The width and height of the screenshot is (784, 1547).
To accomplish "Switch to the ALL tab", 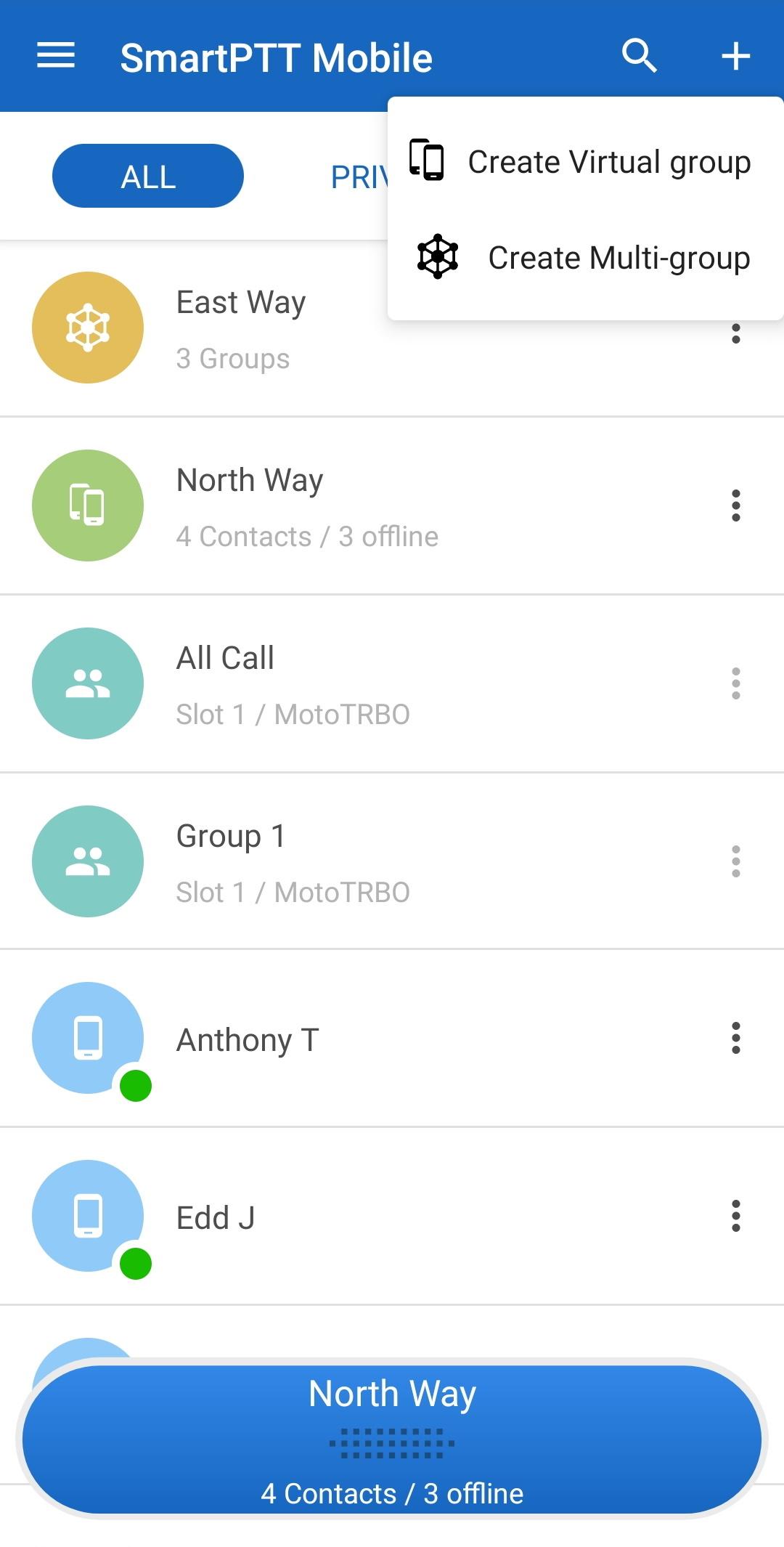I will point(148,176).
